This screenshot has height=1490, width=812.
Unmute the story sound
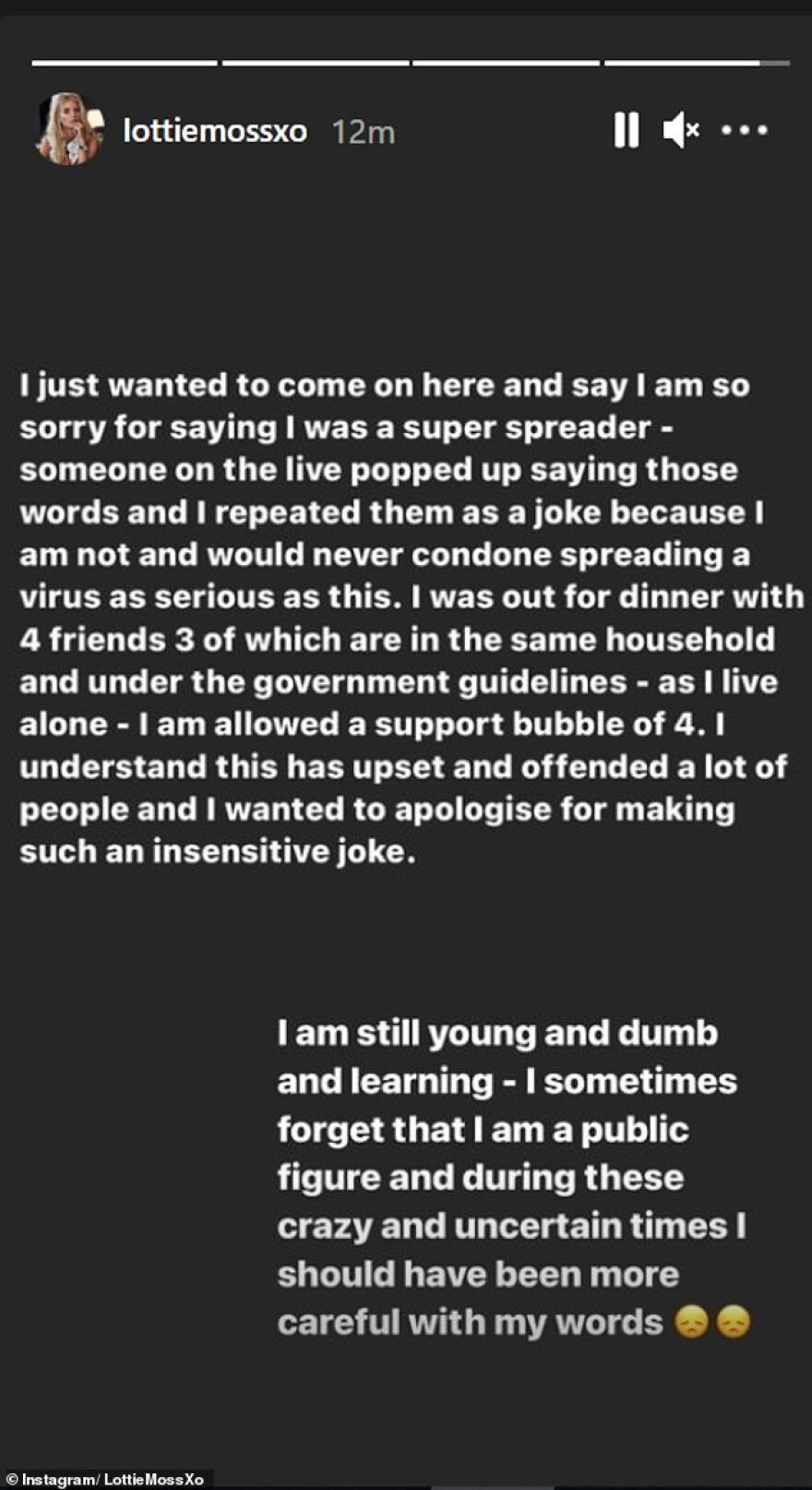(x=681, y=130)
